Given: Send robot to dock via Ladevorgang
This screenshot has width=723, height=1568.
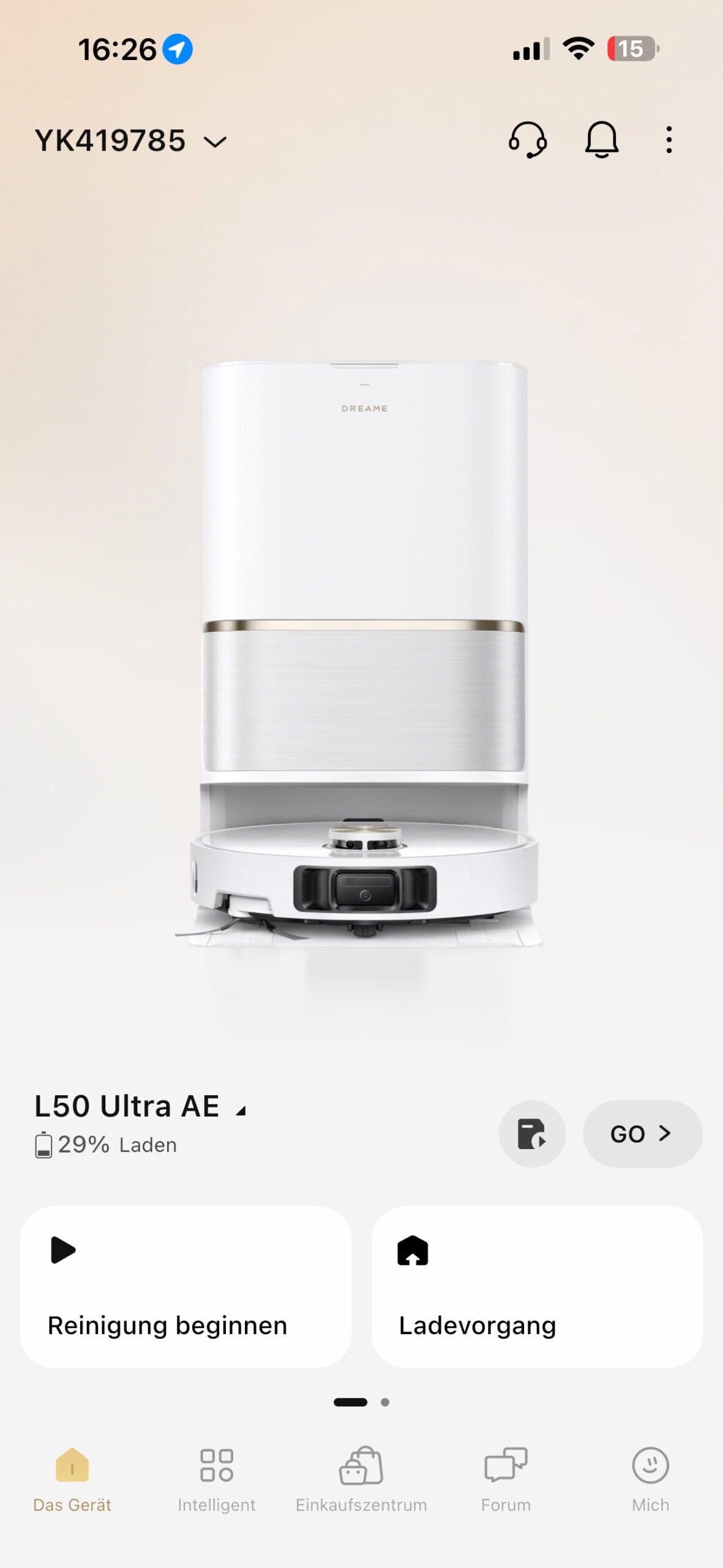Looking at the screenshot, I should click(536, 1286).
